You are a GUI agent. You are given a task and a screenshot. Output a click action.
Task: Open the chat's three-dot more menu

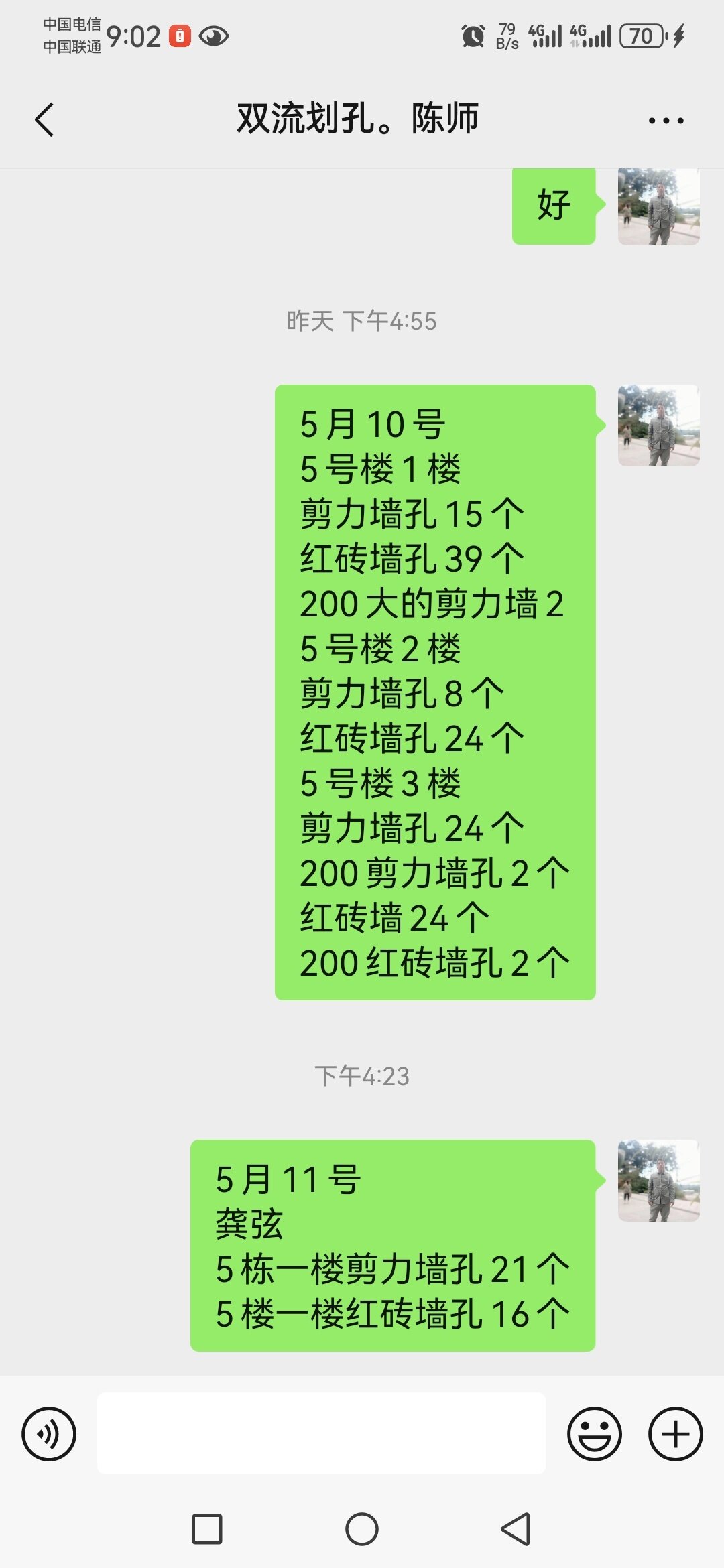pyautogui.click(x=666, y=121)
